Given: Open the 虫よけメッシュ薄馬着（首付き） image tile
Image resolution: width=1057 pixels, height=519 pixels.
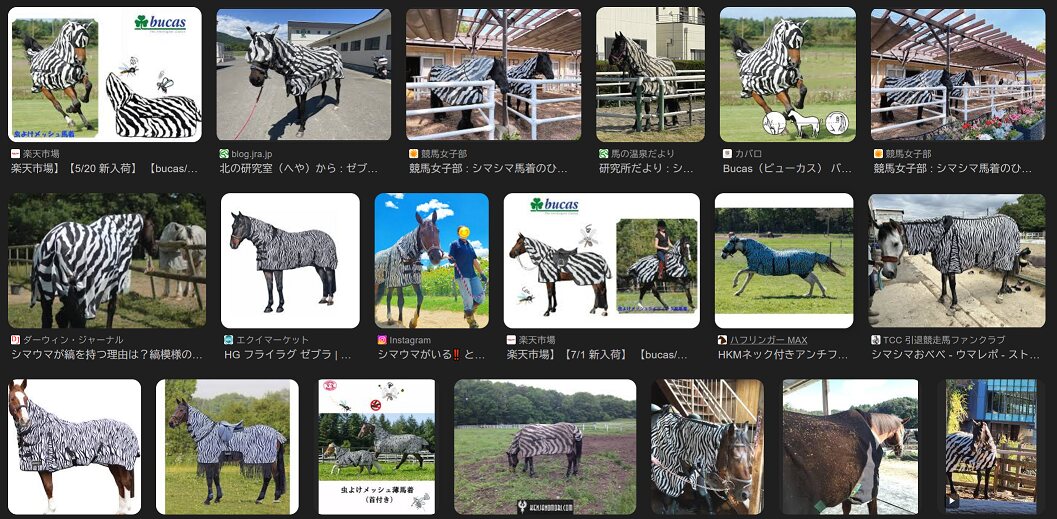Looking at the screenshot, I should [x=376, y=447].
